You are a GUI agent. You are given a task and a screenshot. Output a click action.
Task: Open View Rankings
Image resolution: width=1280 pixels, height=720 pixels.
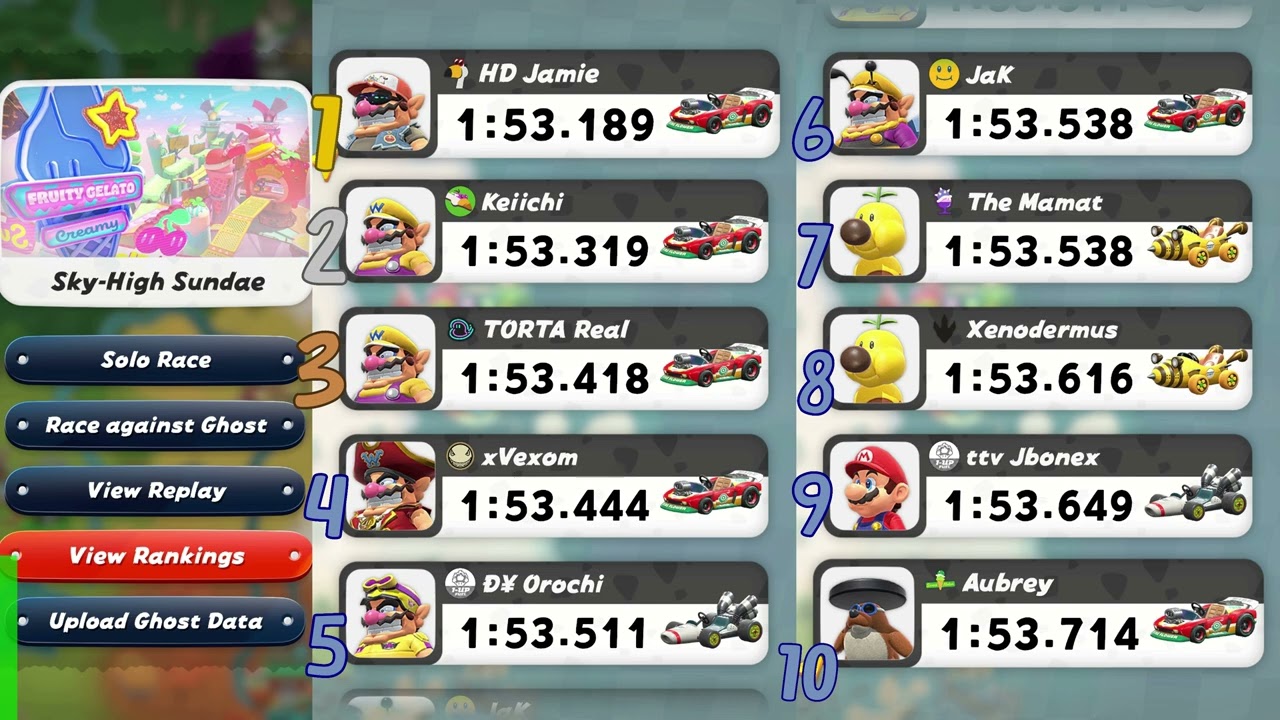click(x=156, y=556)
